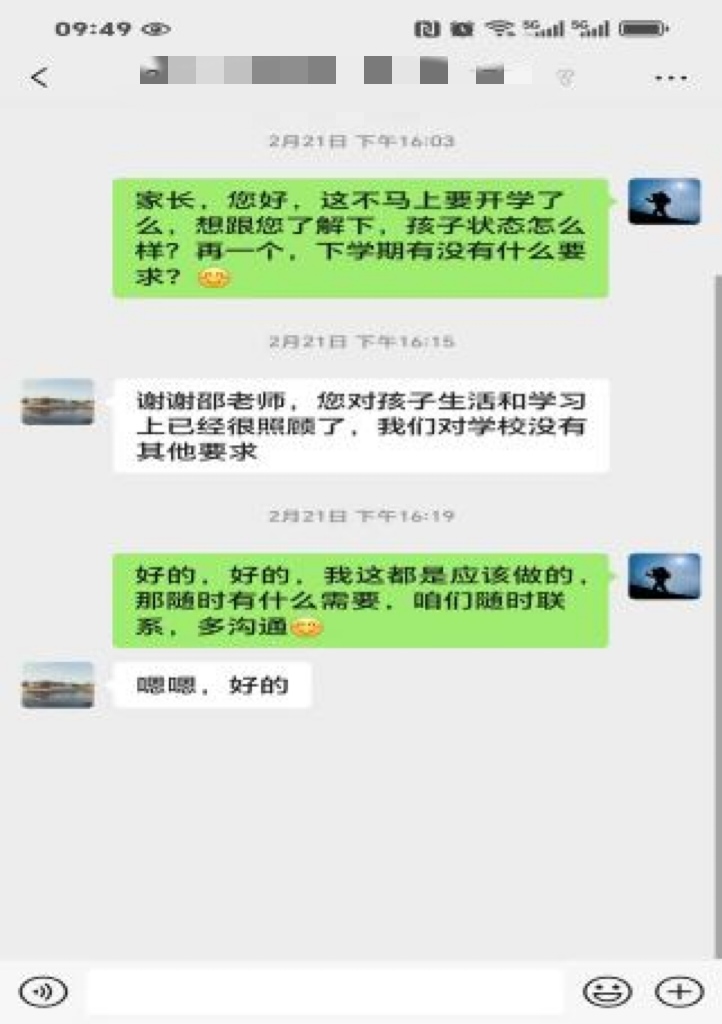Switch to voice message input
This screenshot has width=722, height=1024.
[43, 991]
